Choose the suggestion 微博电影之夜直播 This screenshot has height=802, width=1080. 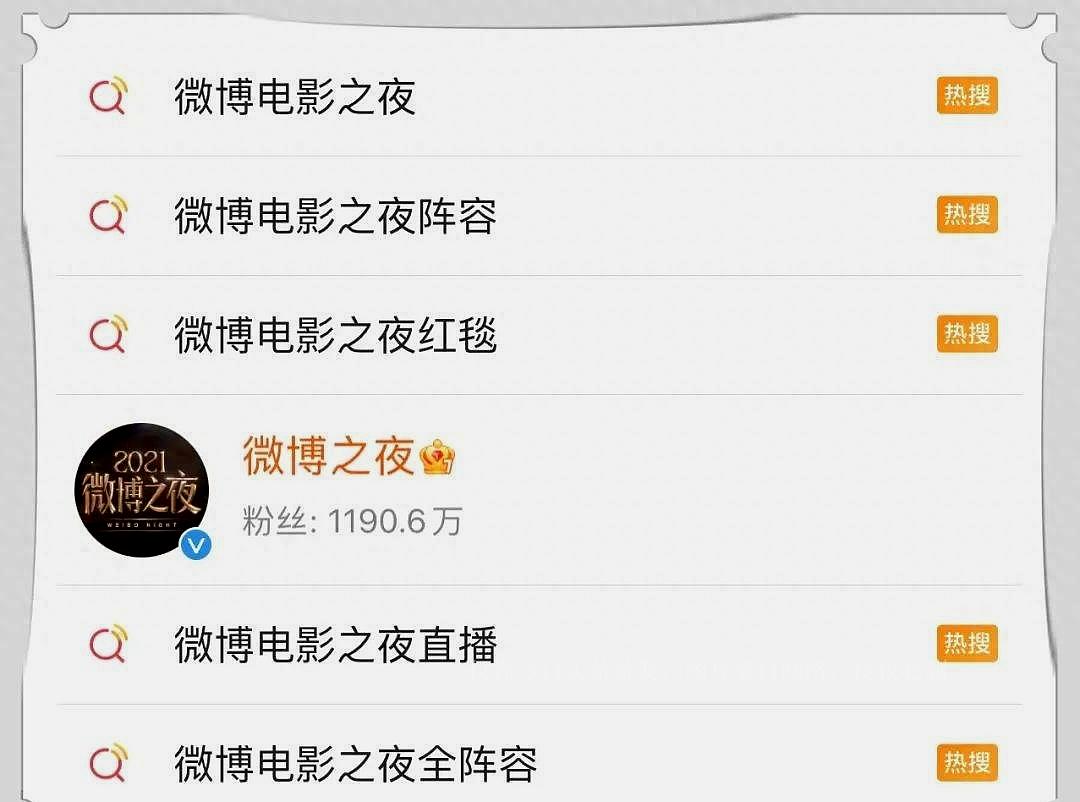[335, 645]
